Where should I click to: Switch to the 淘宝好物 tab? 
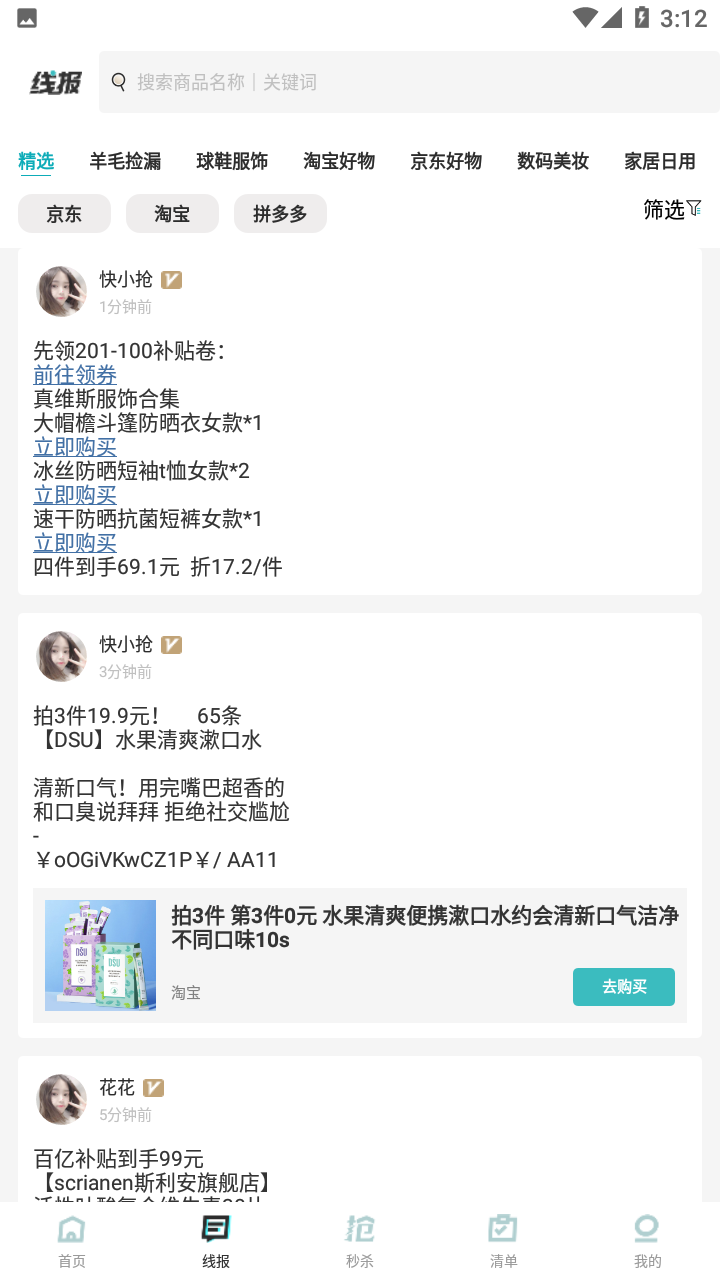pyautogui.click(x=339, y=161)
